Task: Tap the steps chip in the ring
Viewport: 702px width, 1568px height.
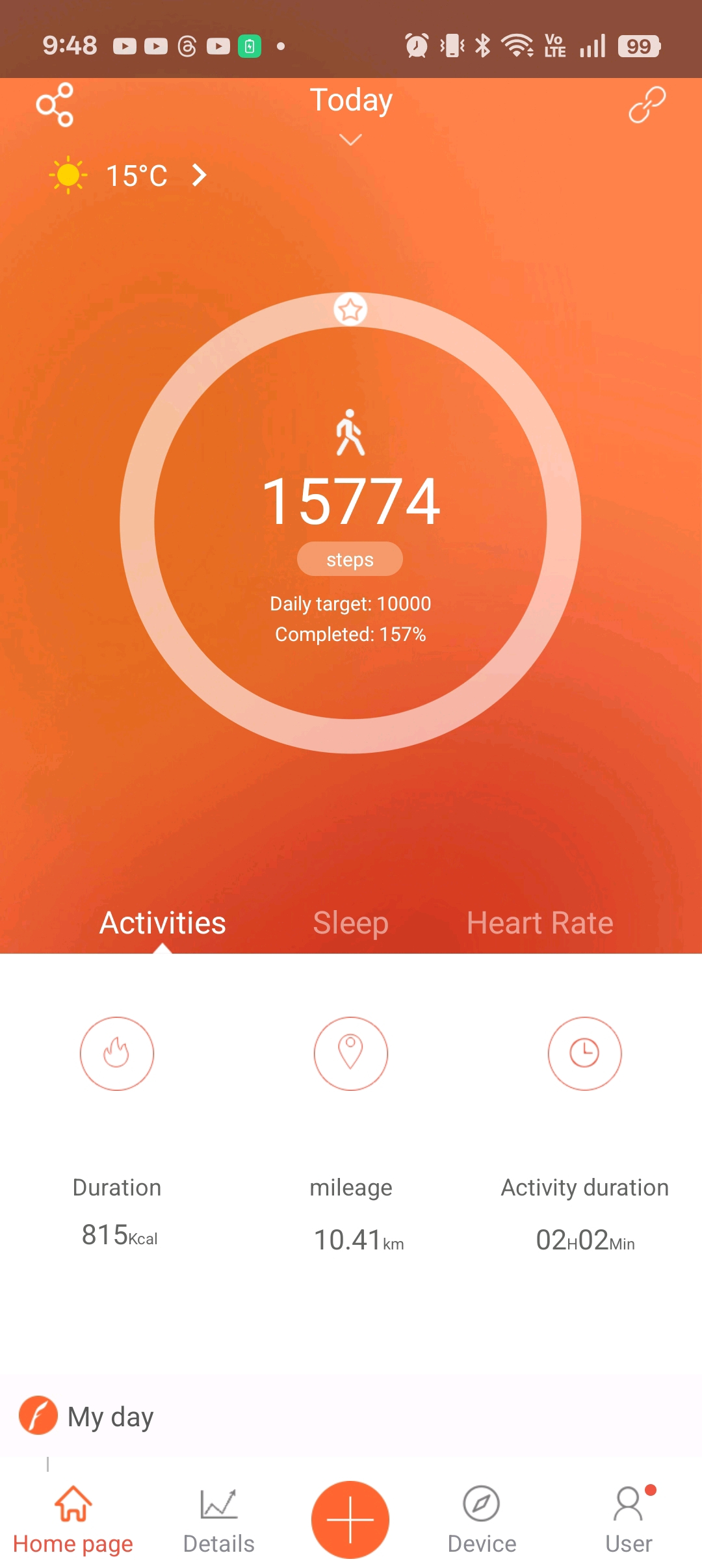Action: pos(350,559)
